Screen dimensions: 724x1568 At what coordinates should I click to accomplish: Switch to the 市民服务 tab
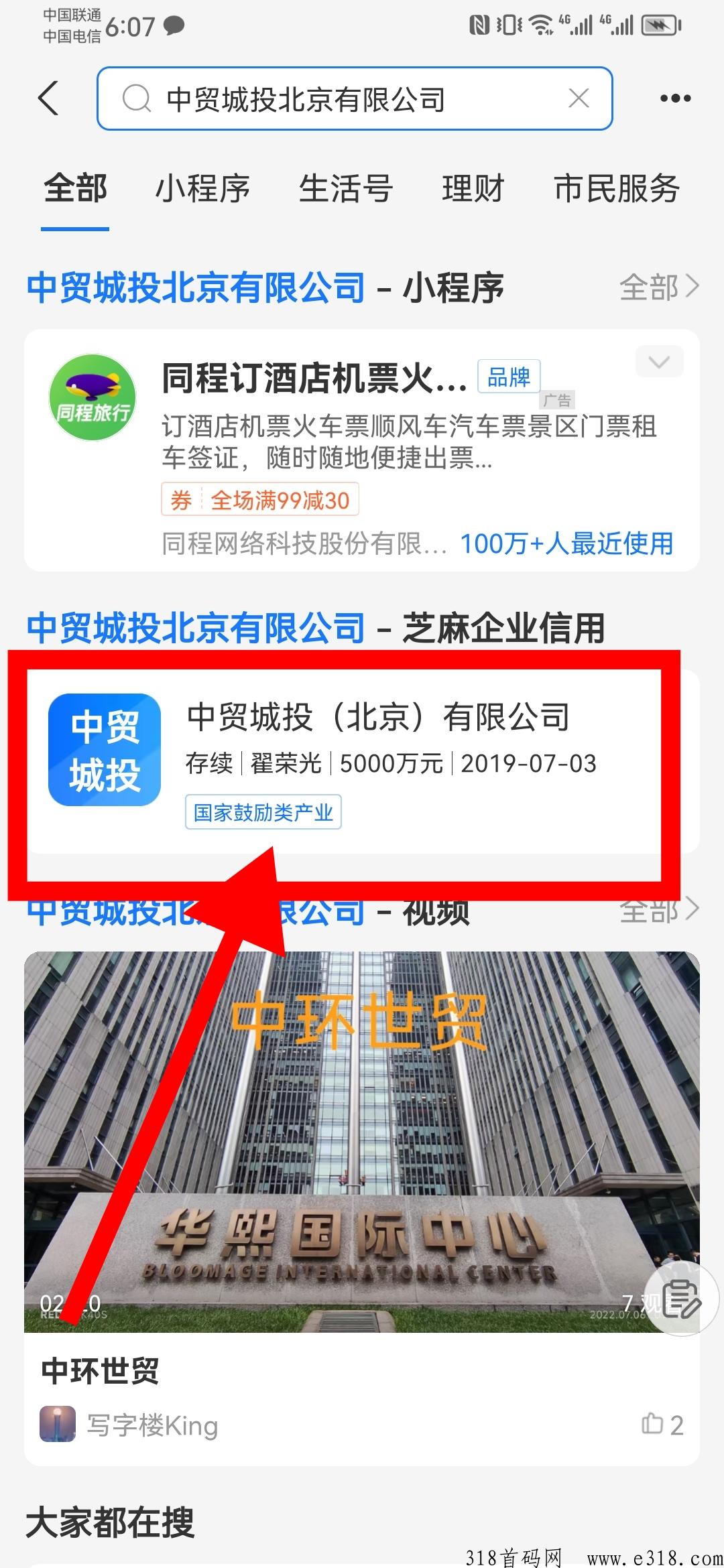click(617, 188)
